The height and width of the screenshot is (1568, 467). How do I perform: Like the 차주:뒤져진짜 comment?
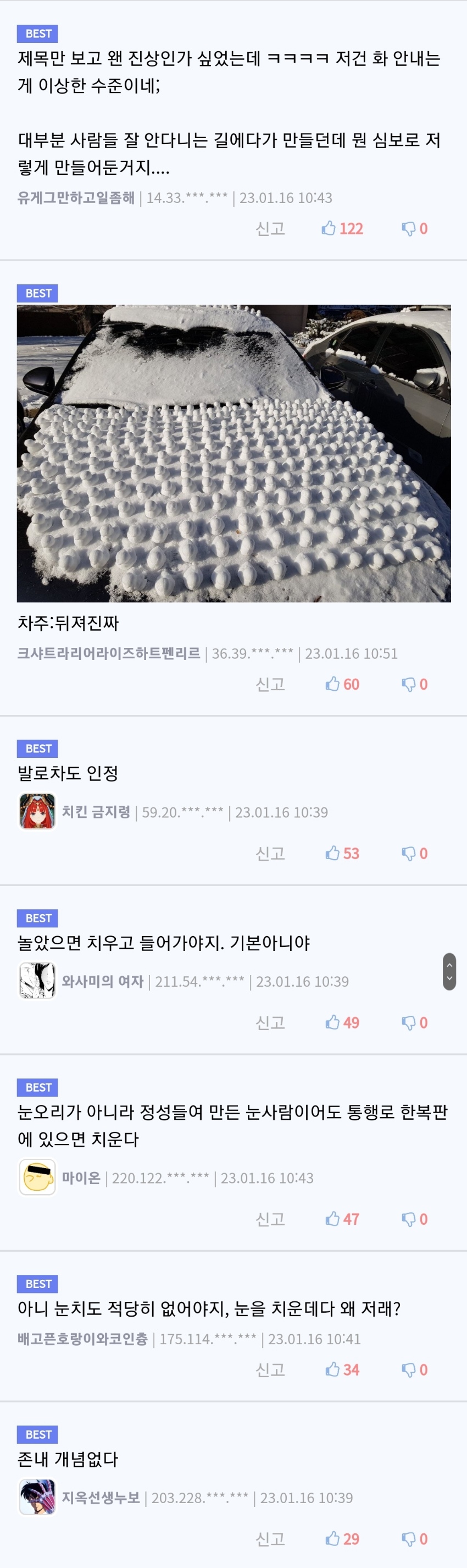pyautogui.click(x=342, y=684)
